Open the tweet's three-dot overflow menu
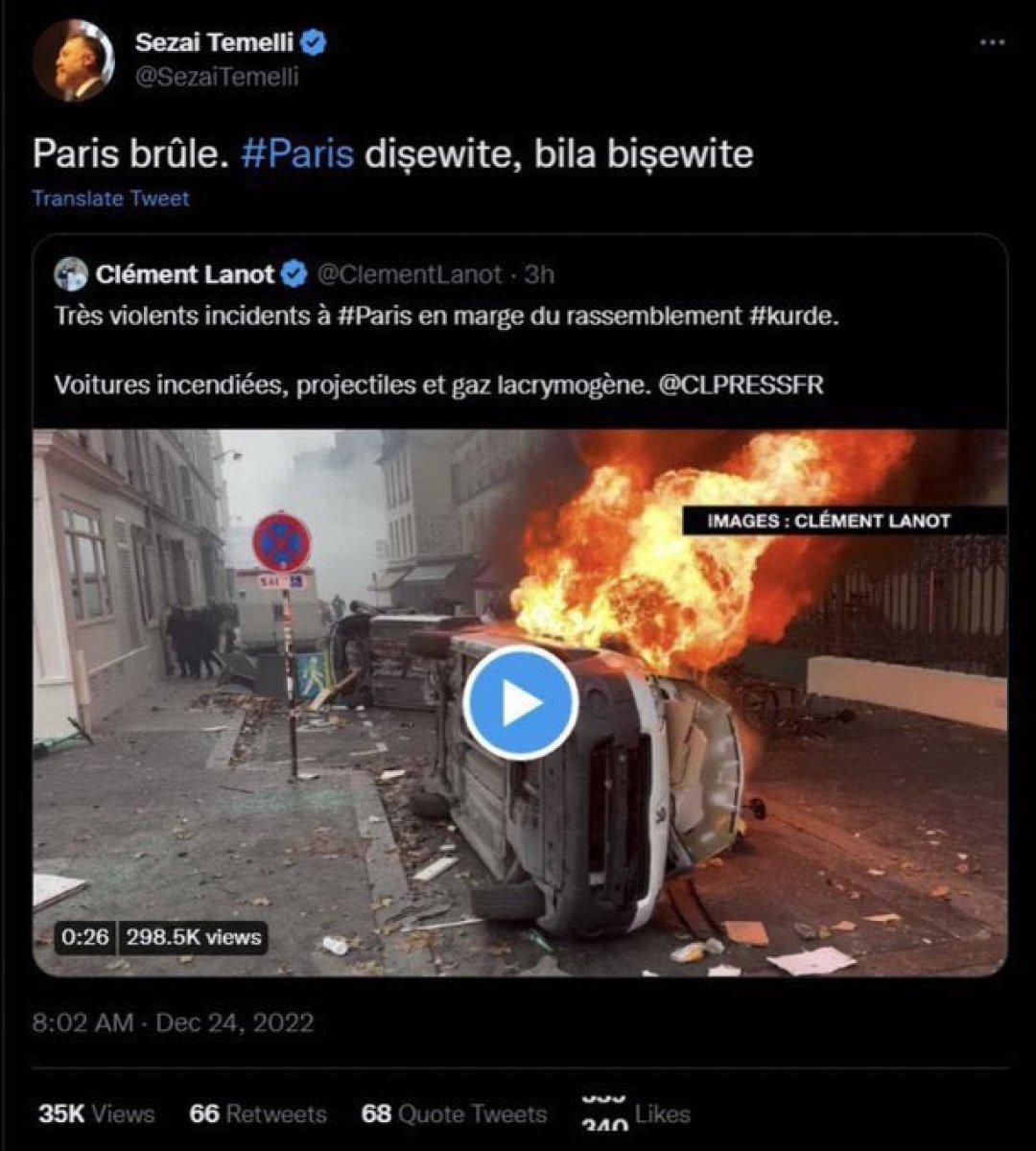 click(992, 43)
